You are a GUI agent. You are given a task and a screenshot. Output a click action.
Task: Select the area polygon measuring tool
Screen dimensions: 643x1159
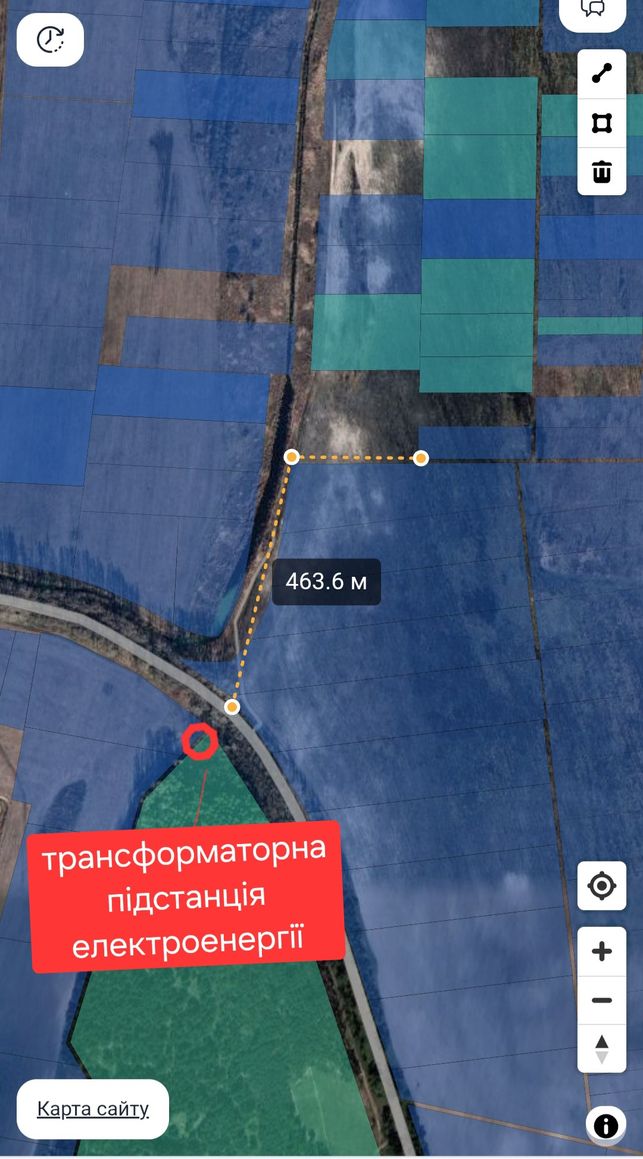point(602,123)
